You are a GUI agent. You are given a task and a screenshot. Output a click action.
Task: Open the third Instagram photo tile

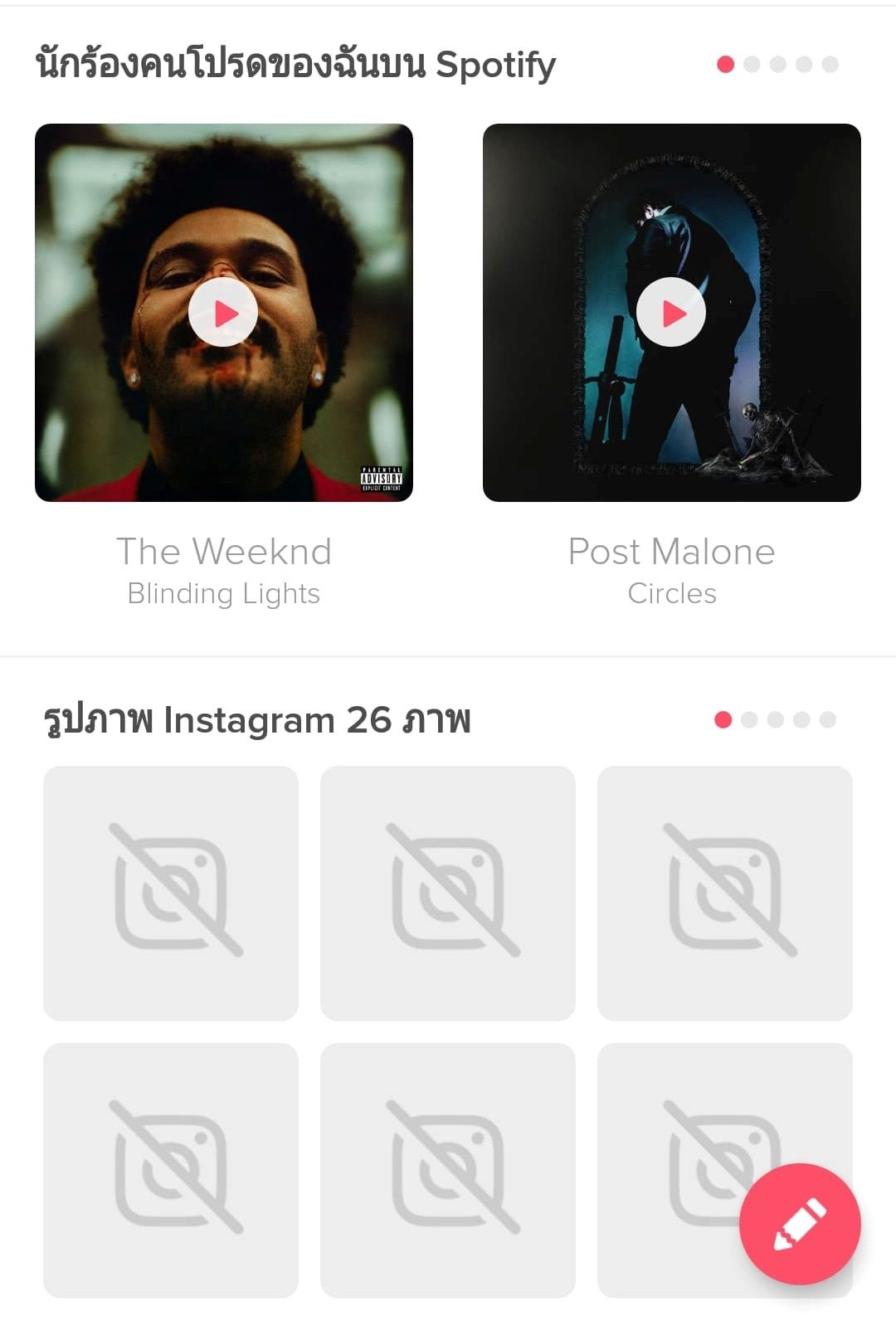725,893
